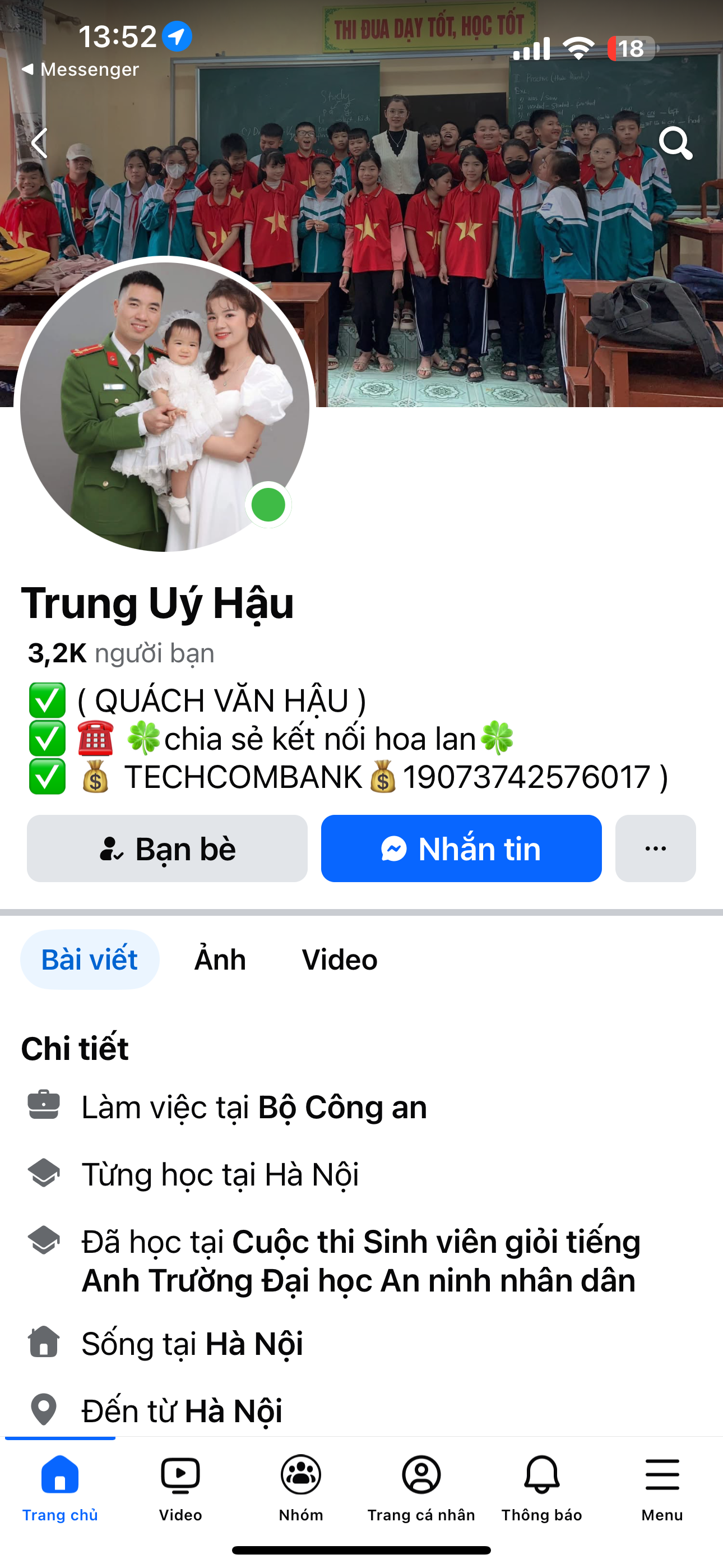Open workplace Bộ Công an
Image resolution: width=723 pixels, height=1568 pixels.
click(x=342, y=1107)
